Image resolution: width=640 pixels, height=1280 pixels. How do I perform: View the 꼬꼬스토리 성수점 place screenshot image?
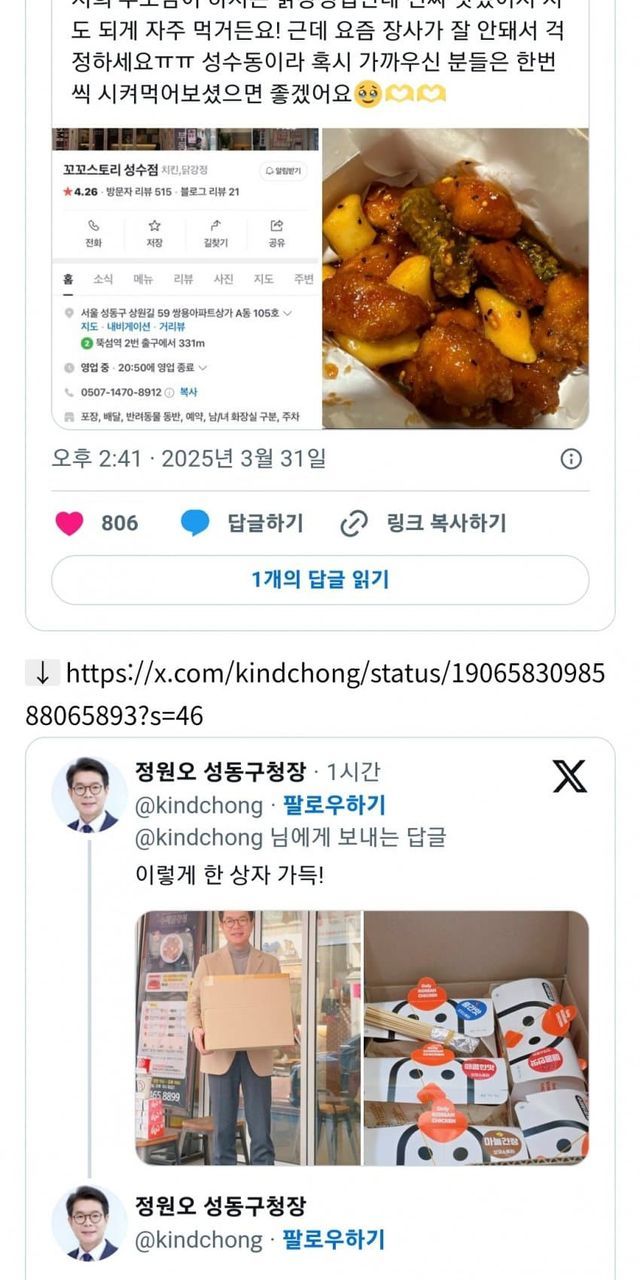point(186,278)
